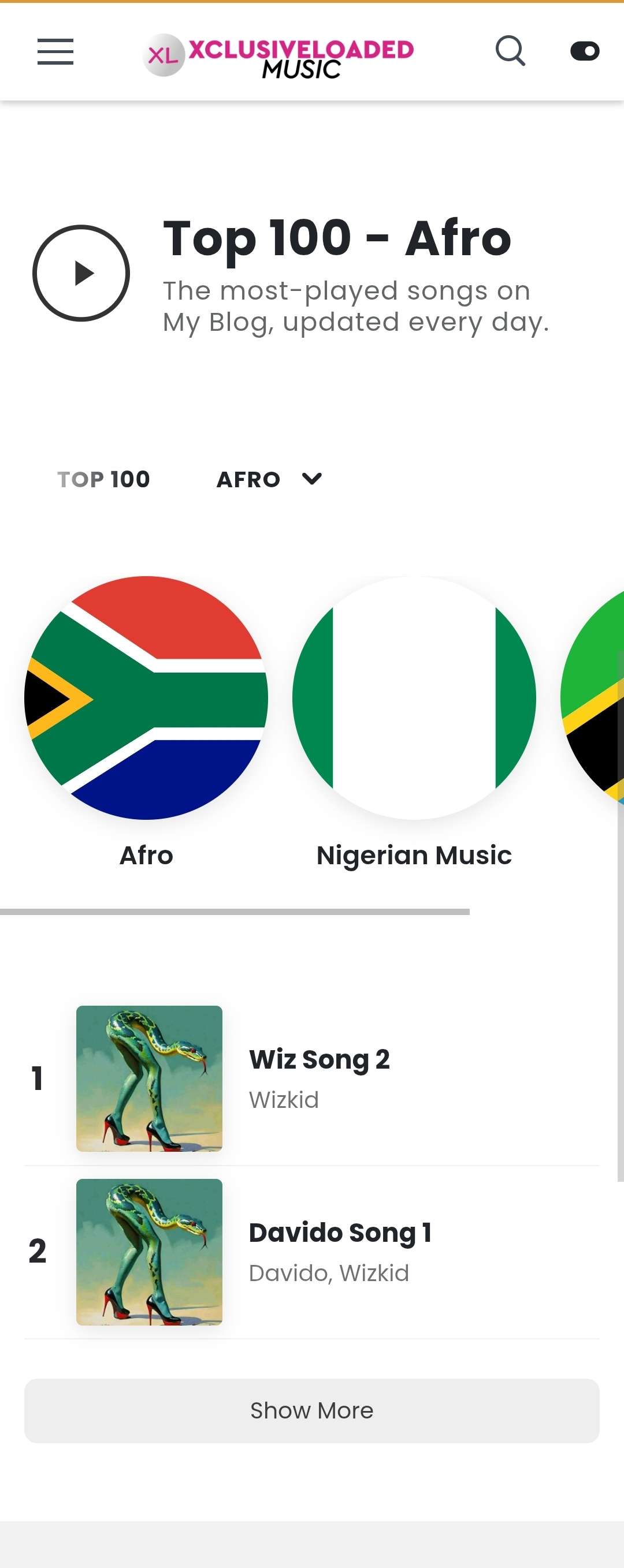624x1568 pixels.
Task: Play the Top 100 Afro playlist
Action: pos(81,273)
